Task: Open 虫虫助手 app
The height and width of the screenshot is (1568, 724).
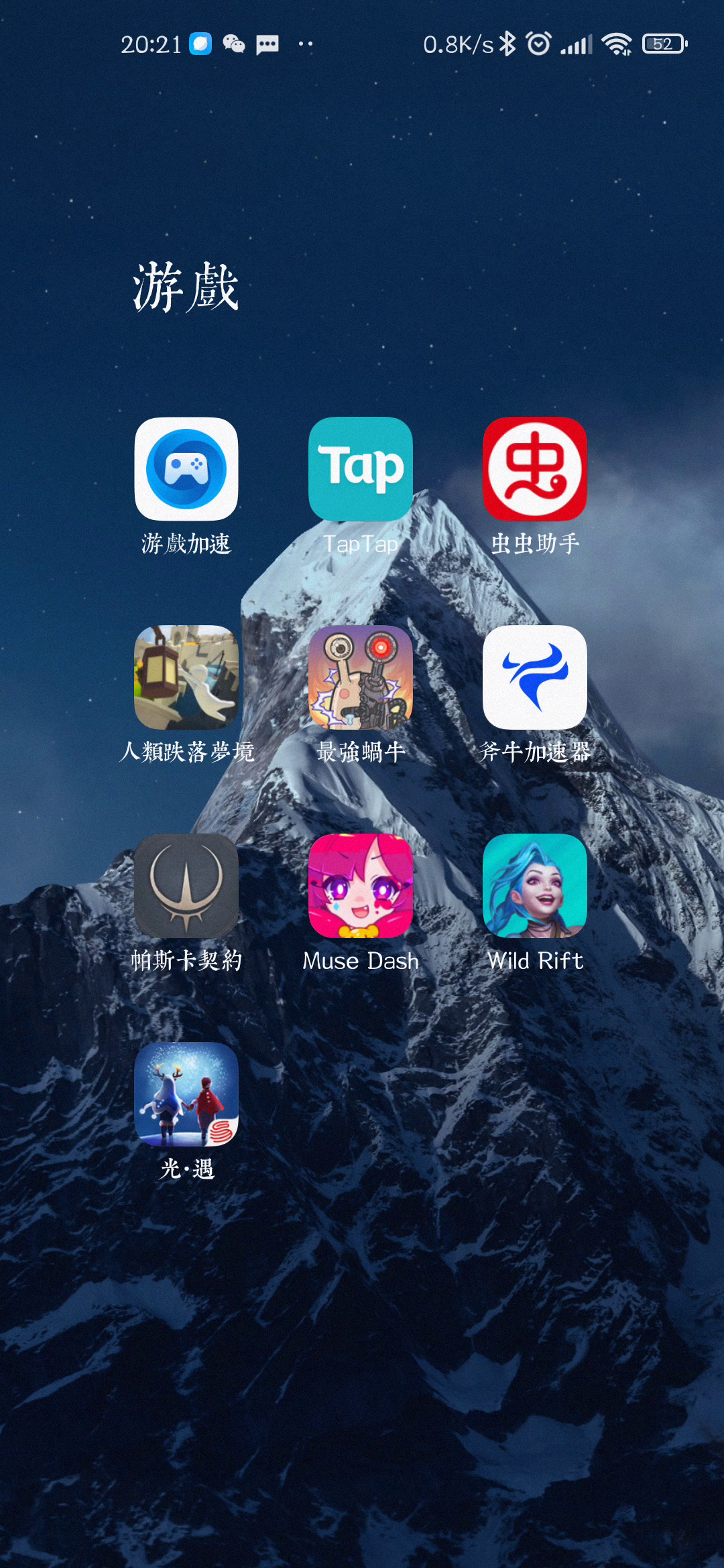Action: coord(535,469)
